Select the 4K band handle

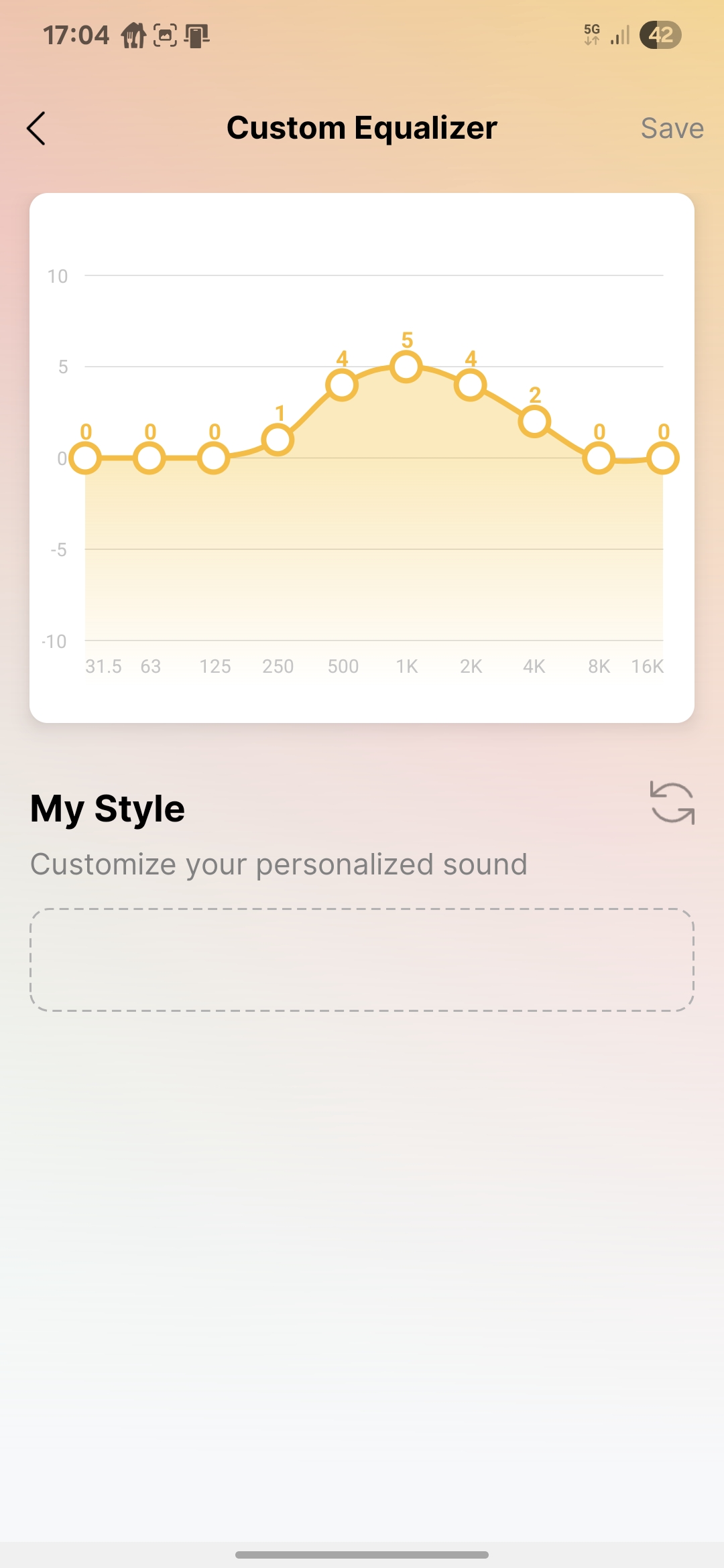[534, 421]
